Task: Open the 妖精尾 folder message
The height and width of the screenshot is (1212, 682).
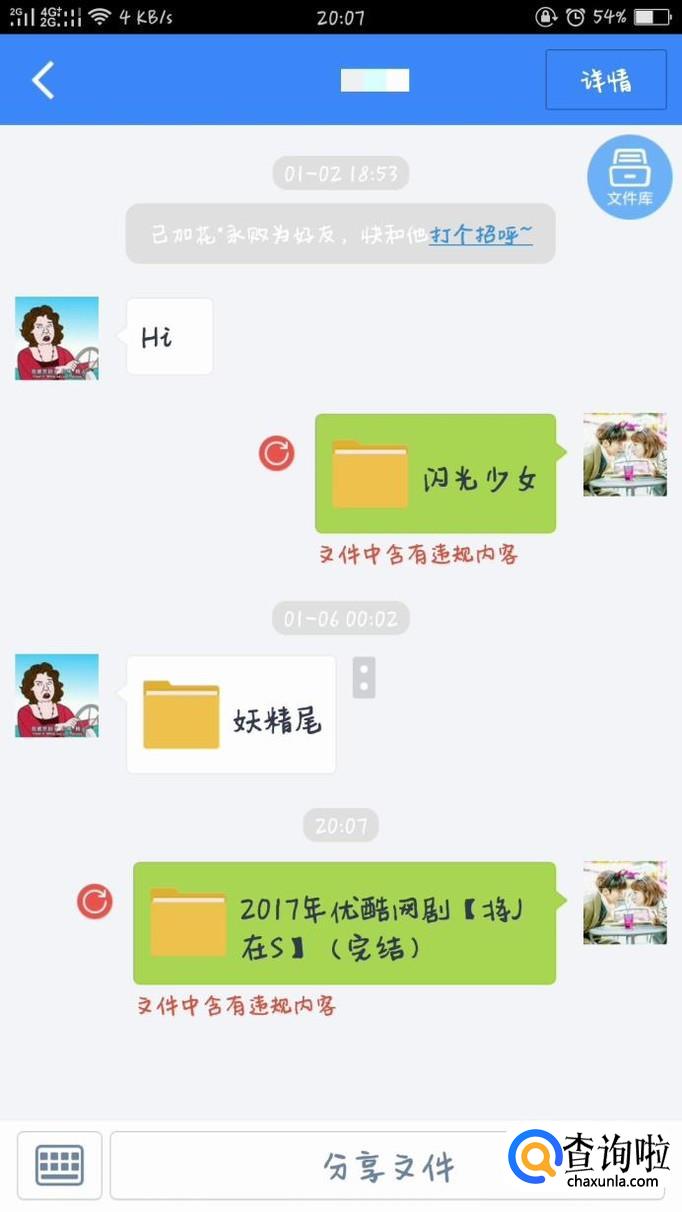Action: pyautogui.click(x=231, y=715)
